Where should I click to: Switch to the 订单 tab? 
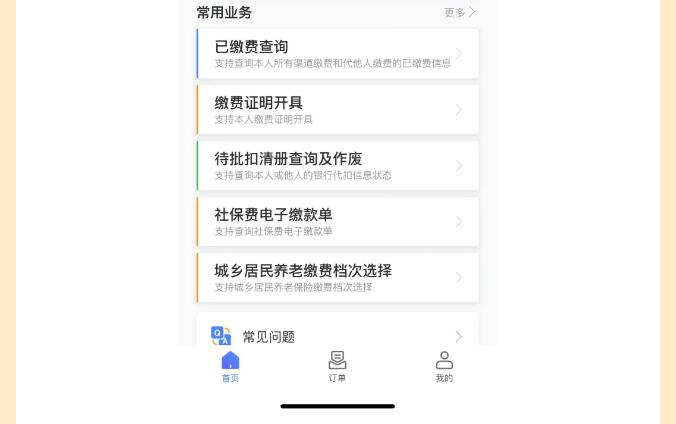click(x=337, y=366)
